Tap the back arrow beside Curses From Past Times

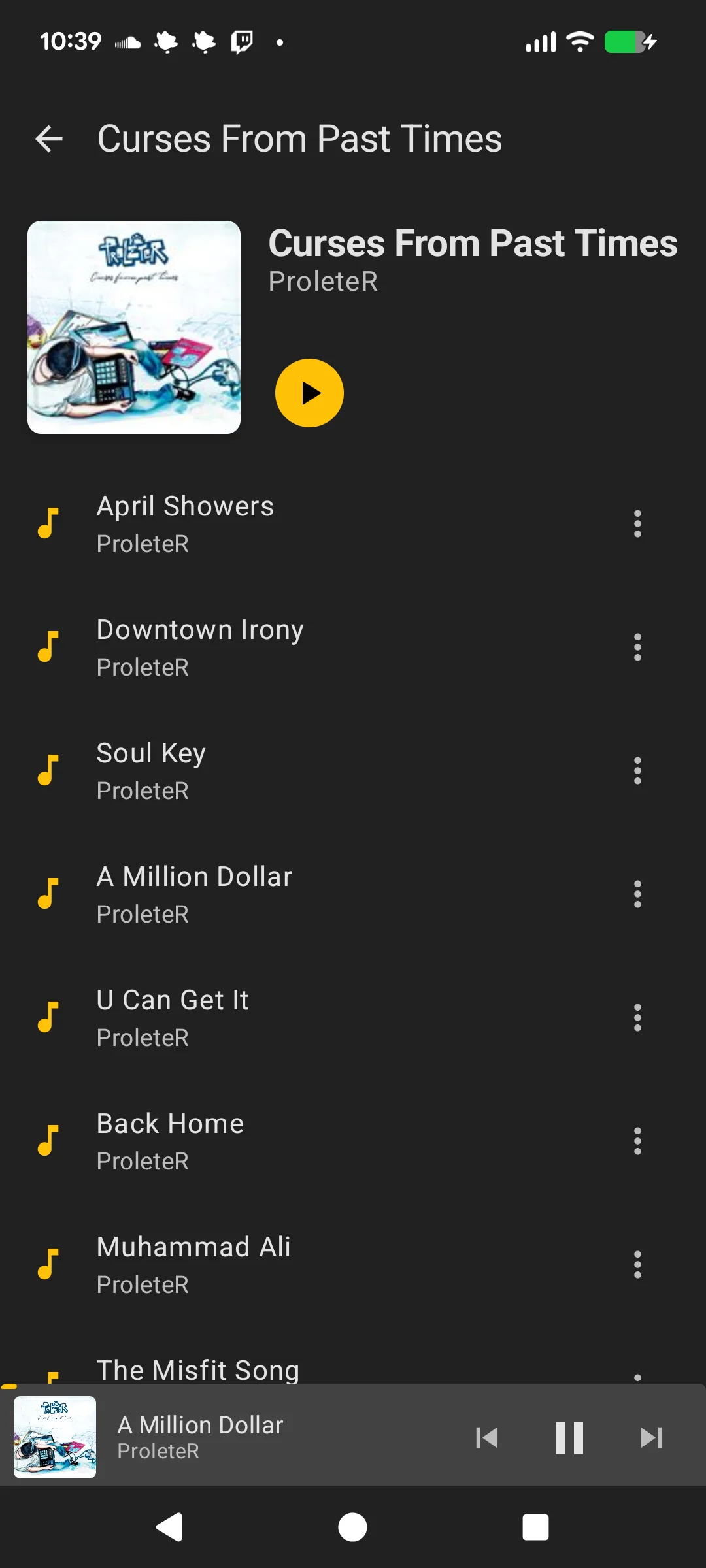[x=49, y=138]
